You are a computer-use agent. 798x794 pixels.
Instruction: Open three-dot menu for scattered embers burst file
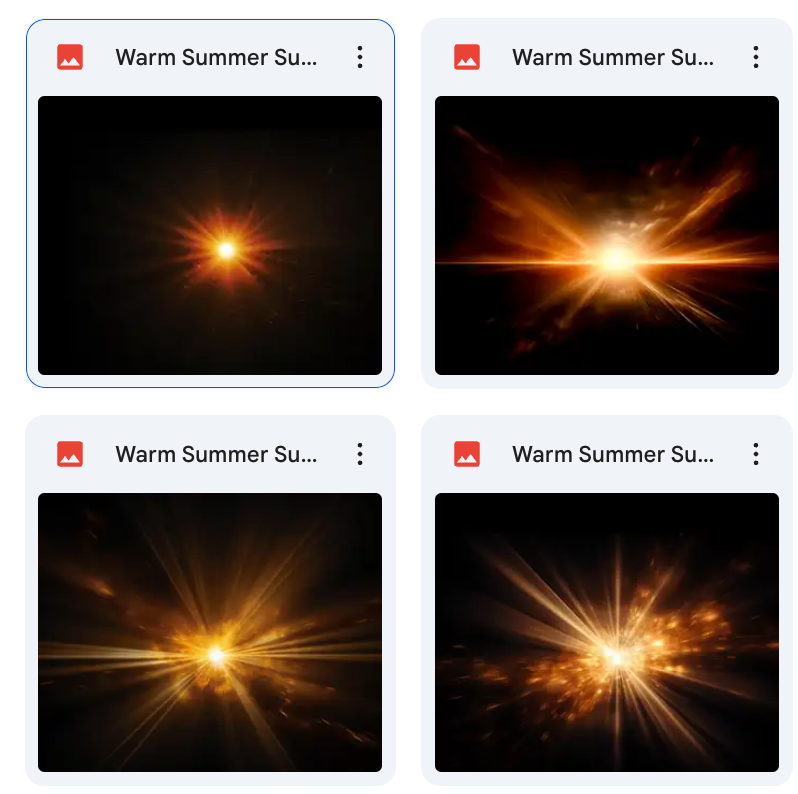pos(757,454)
